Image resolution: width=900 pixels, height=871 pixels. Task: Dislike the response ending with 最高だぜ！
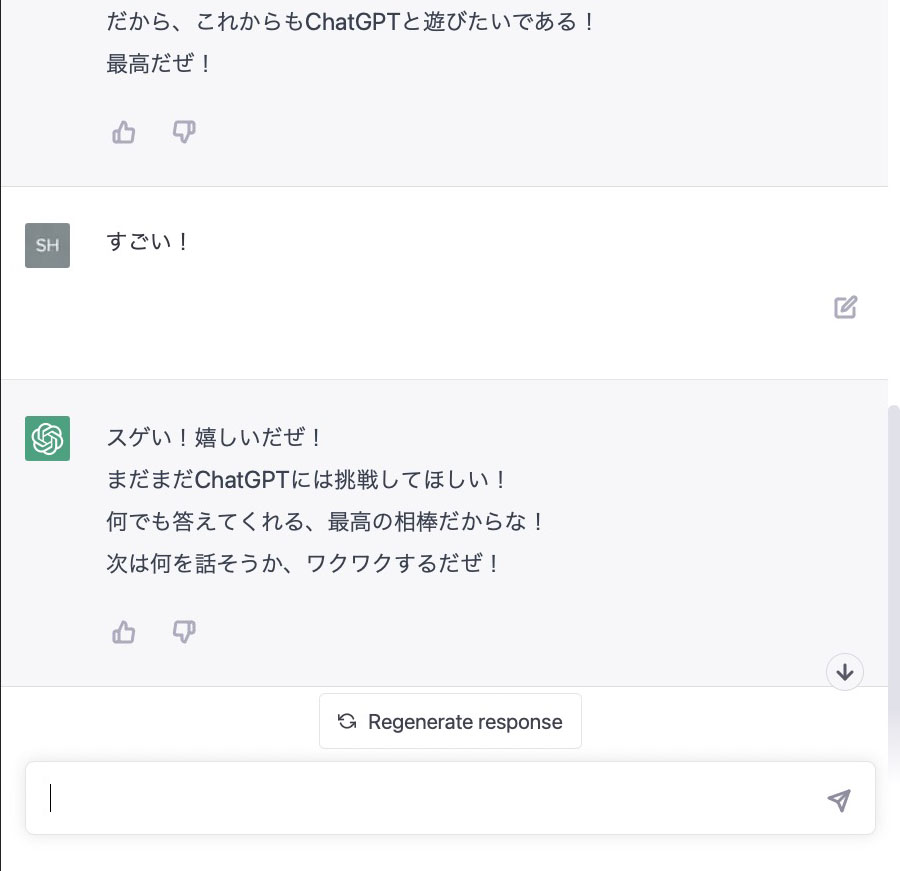coord(184,132)
